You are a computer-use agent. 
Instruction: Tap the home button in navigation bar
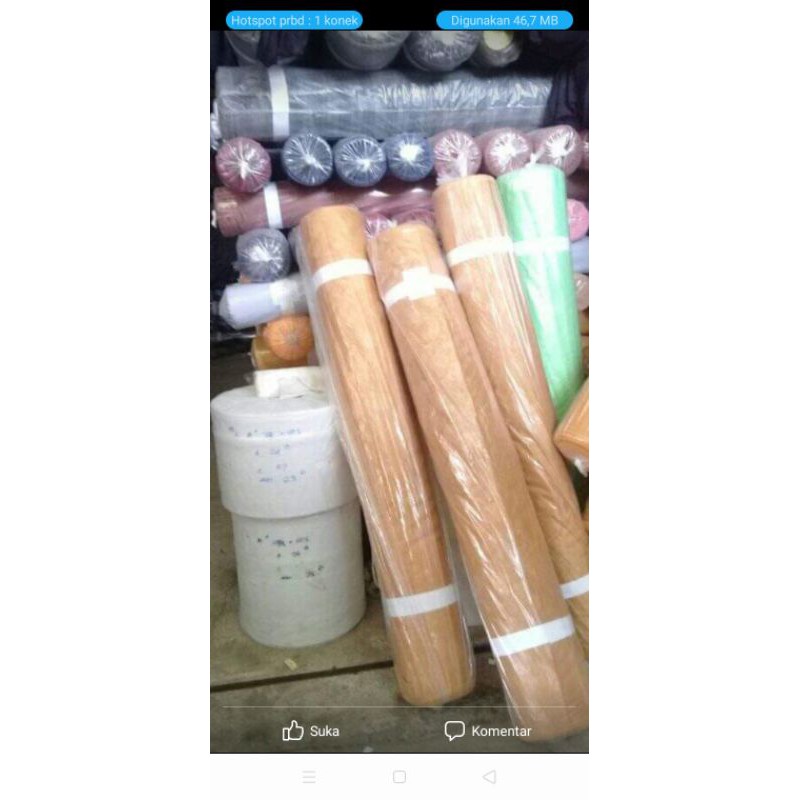[399, 777]
